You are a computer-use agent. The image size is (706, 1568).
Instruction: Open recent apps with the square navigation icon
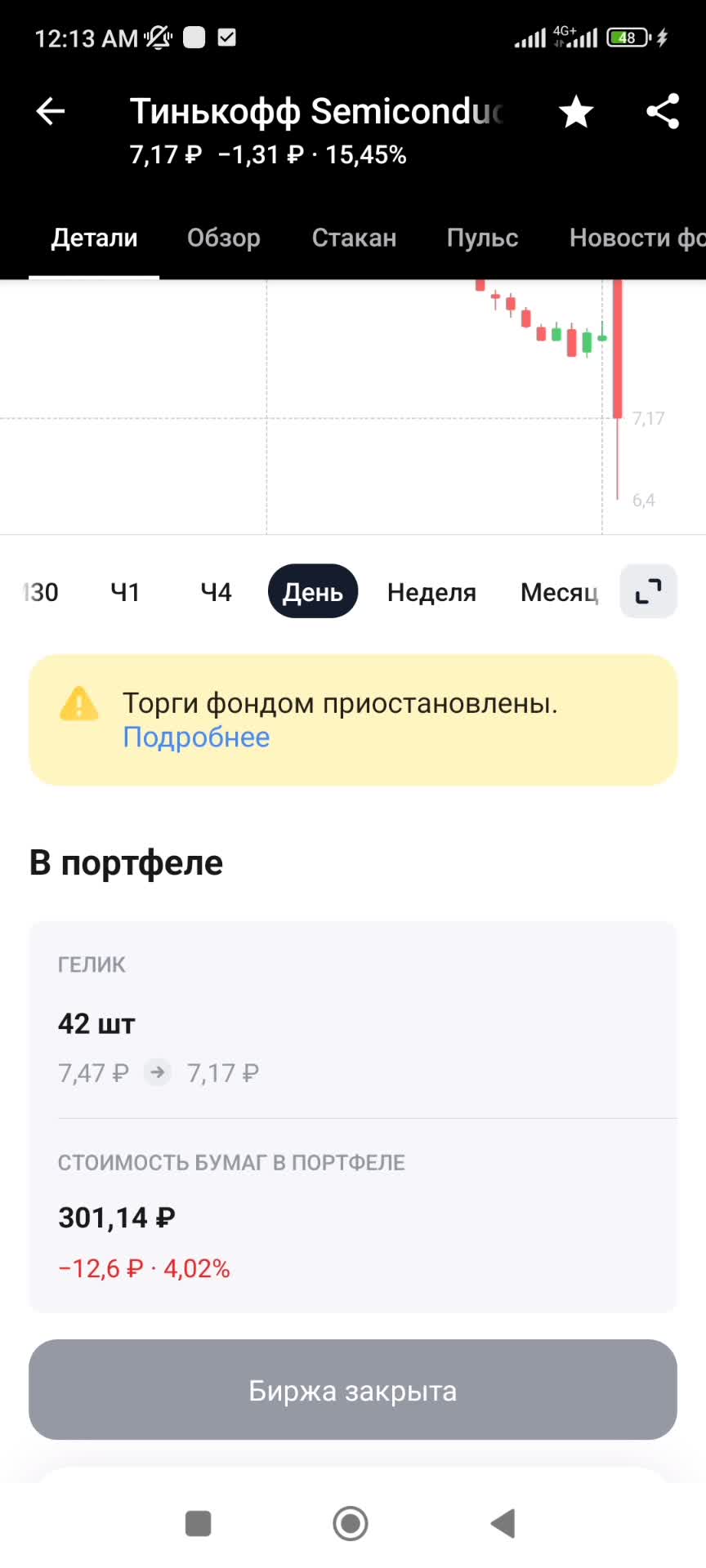tap(197, 1522)
